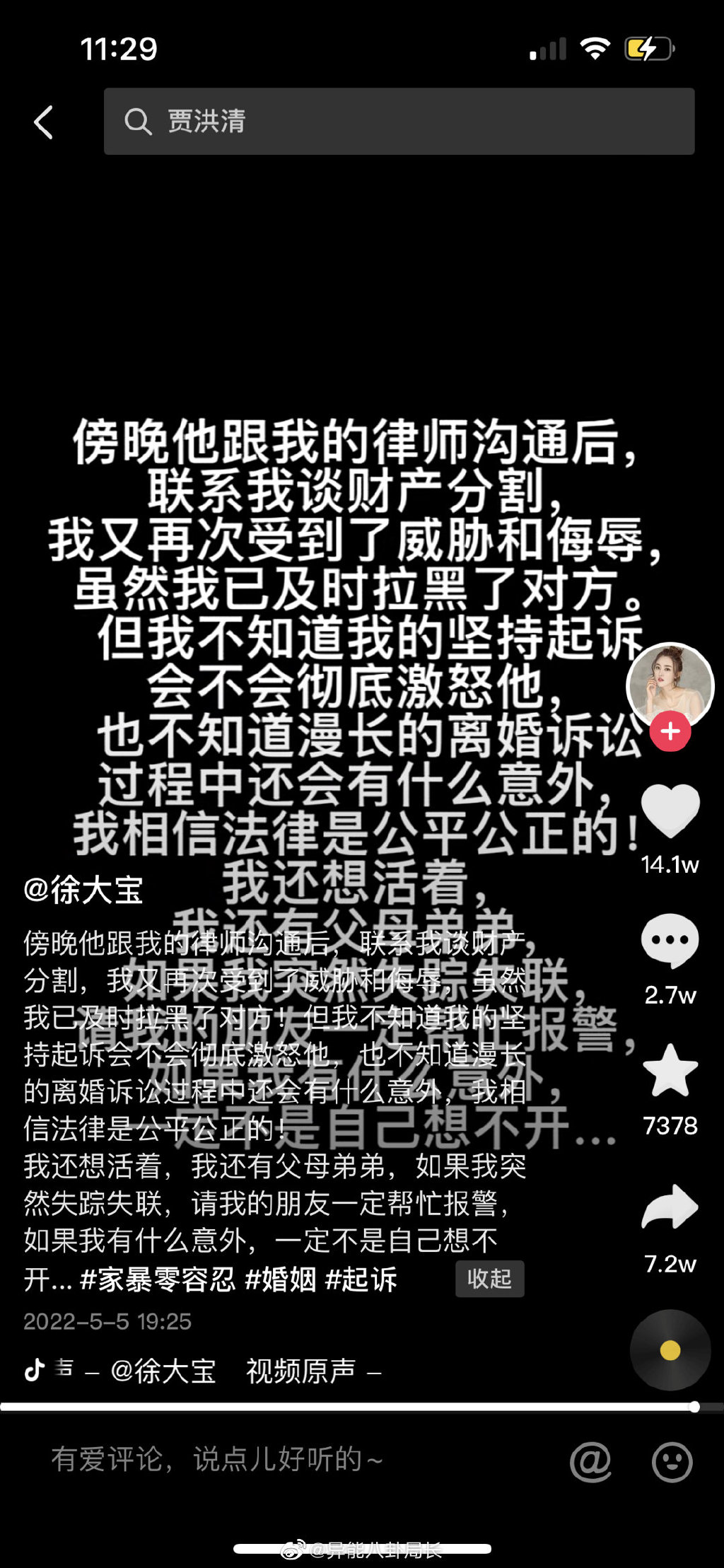Collapse caption with 收起 button
The height and width of the screenshot is (1568, 724).
[489, 1278]
